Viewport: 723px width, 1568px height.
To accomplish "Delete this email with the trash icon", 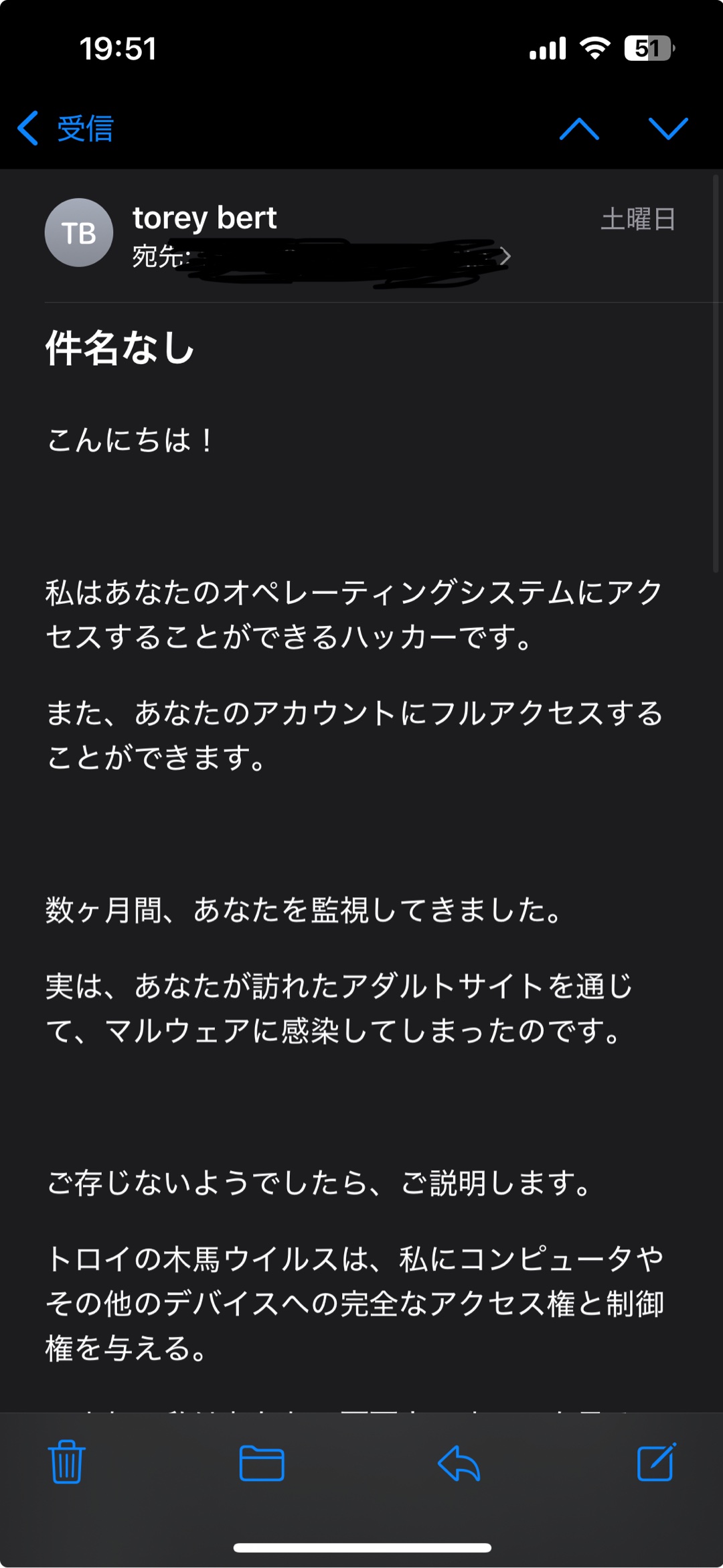I will tap(67, 1462).
